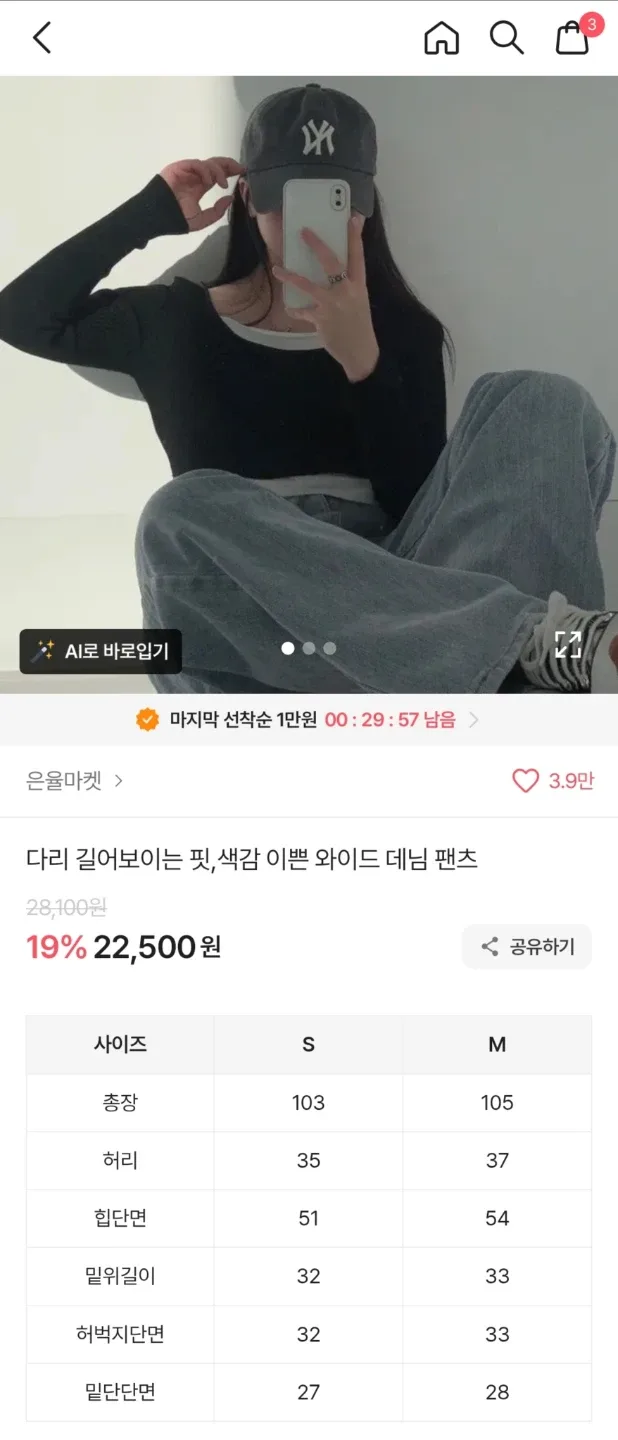This screenshot has height=1440, width=618.
Task: Open the 마지막 선착순 1만원 coupon banner
Action: pyautogui.click(x=308, y=719)
